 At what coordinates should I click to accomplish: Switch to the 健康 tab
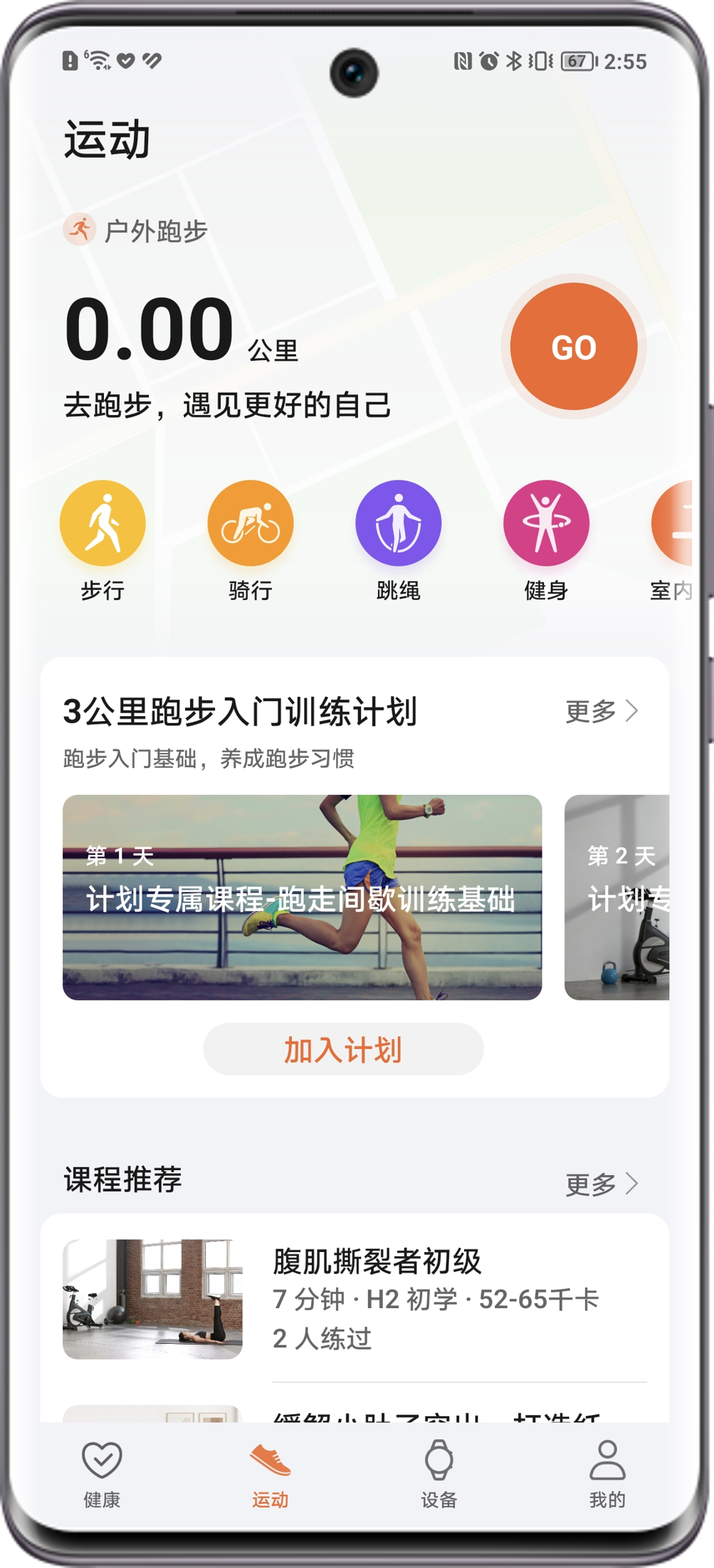tap(102, 1473)
